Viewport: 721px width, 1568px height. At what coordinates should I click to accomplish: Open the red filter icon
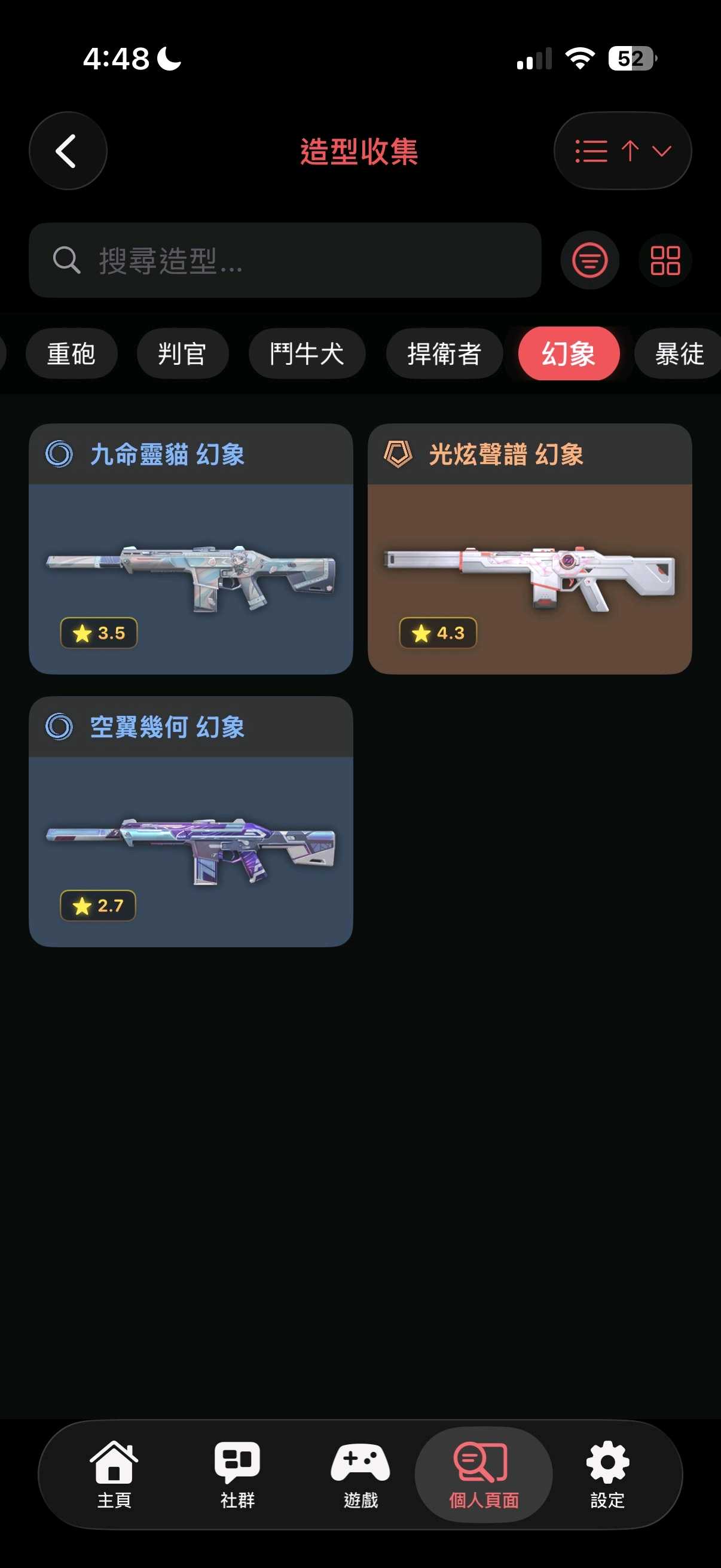(x=589, y=261)
